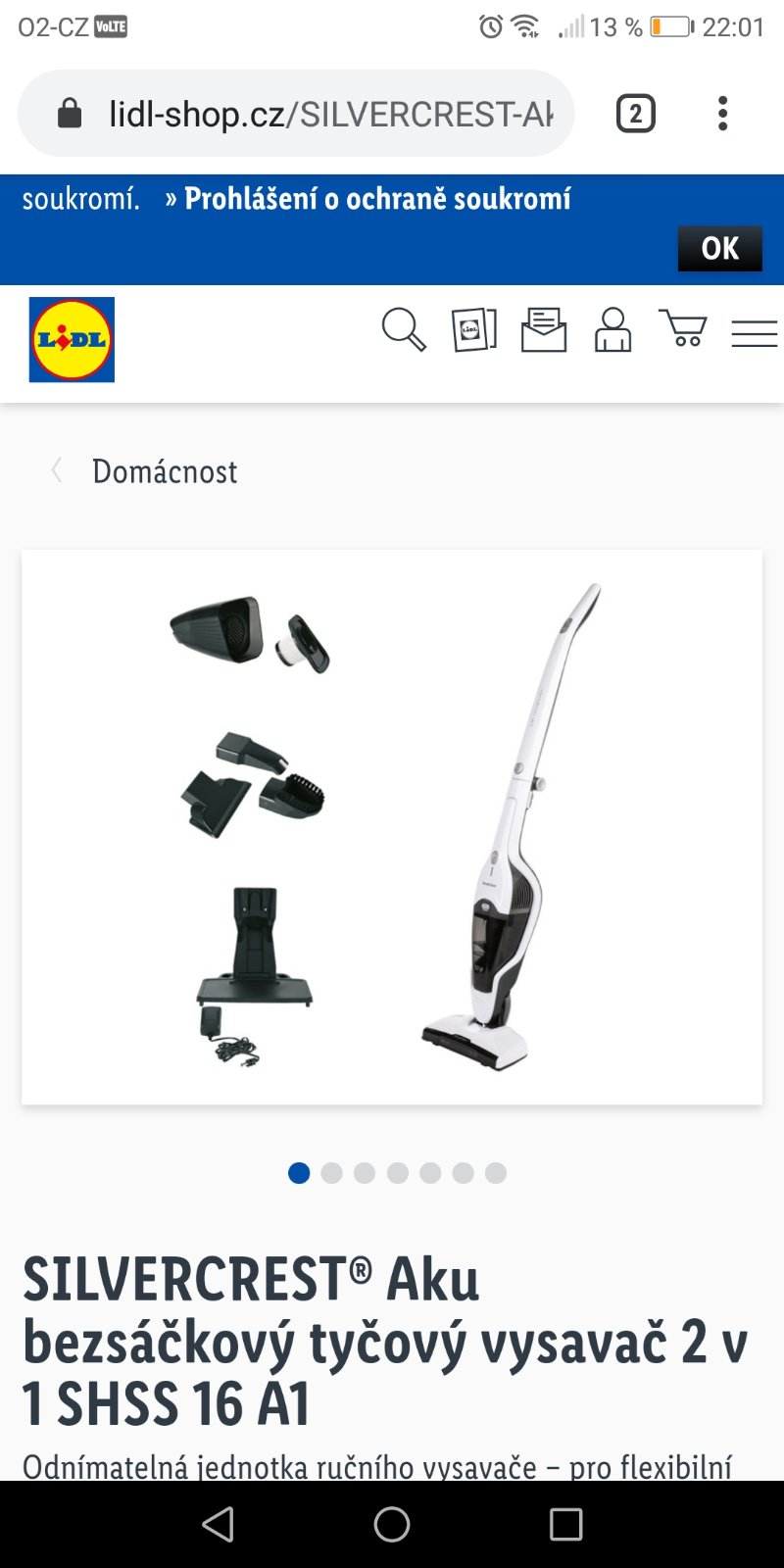Go to the Lidl home page logo
This screenshot has width=784, height=1568.
(72, 339)
